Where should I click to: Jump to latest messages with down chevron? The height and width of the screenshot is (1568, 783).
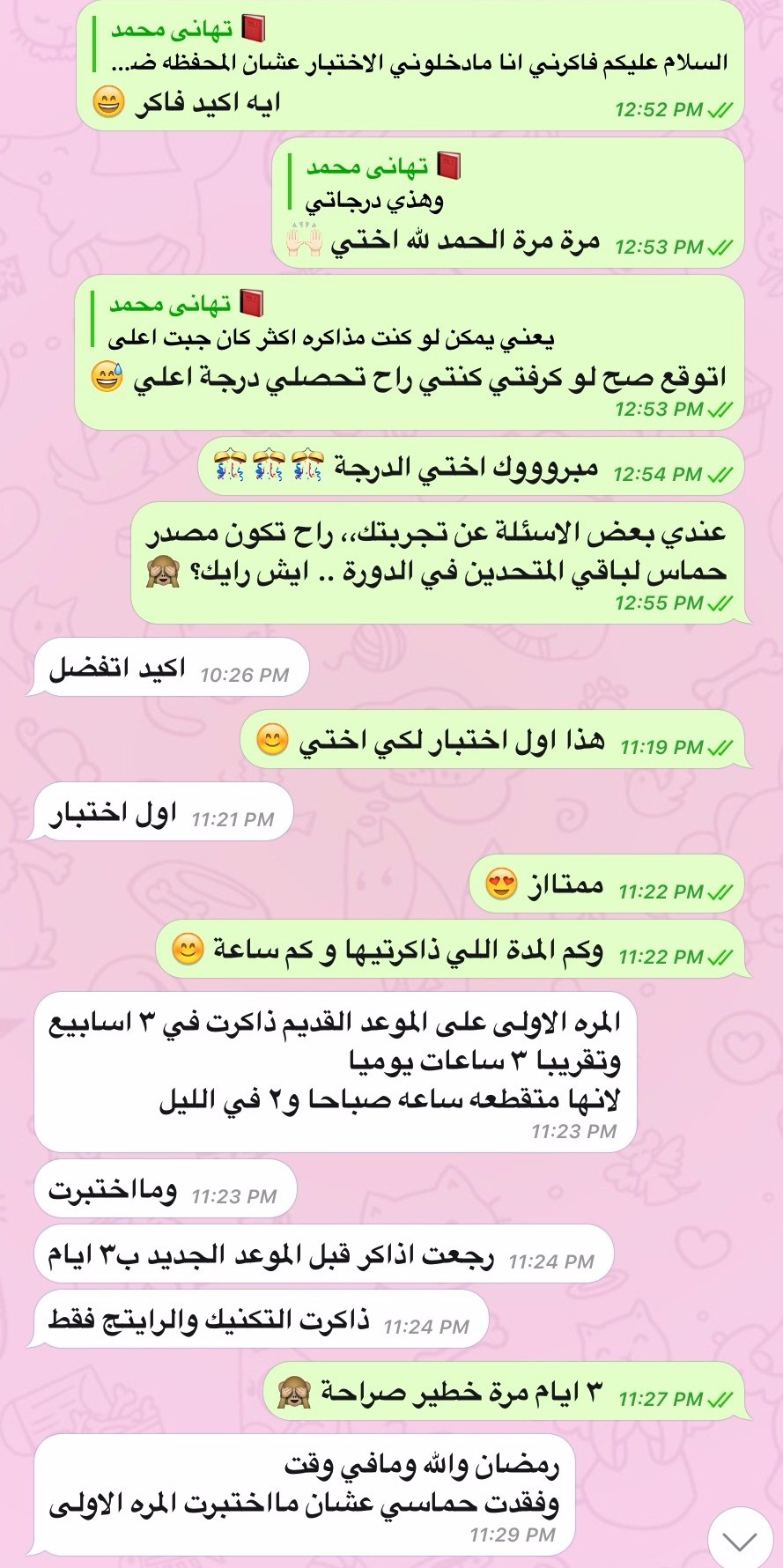tap(738, 1539)
